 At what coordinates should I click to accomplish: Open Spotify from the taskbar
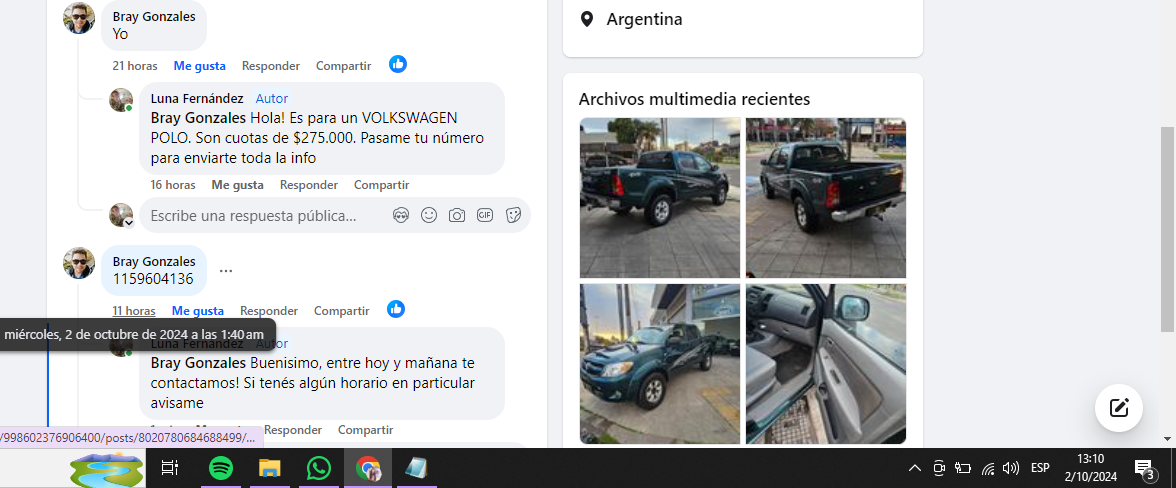pos(221,467)
